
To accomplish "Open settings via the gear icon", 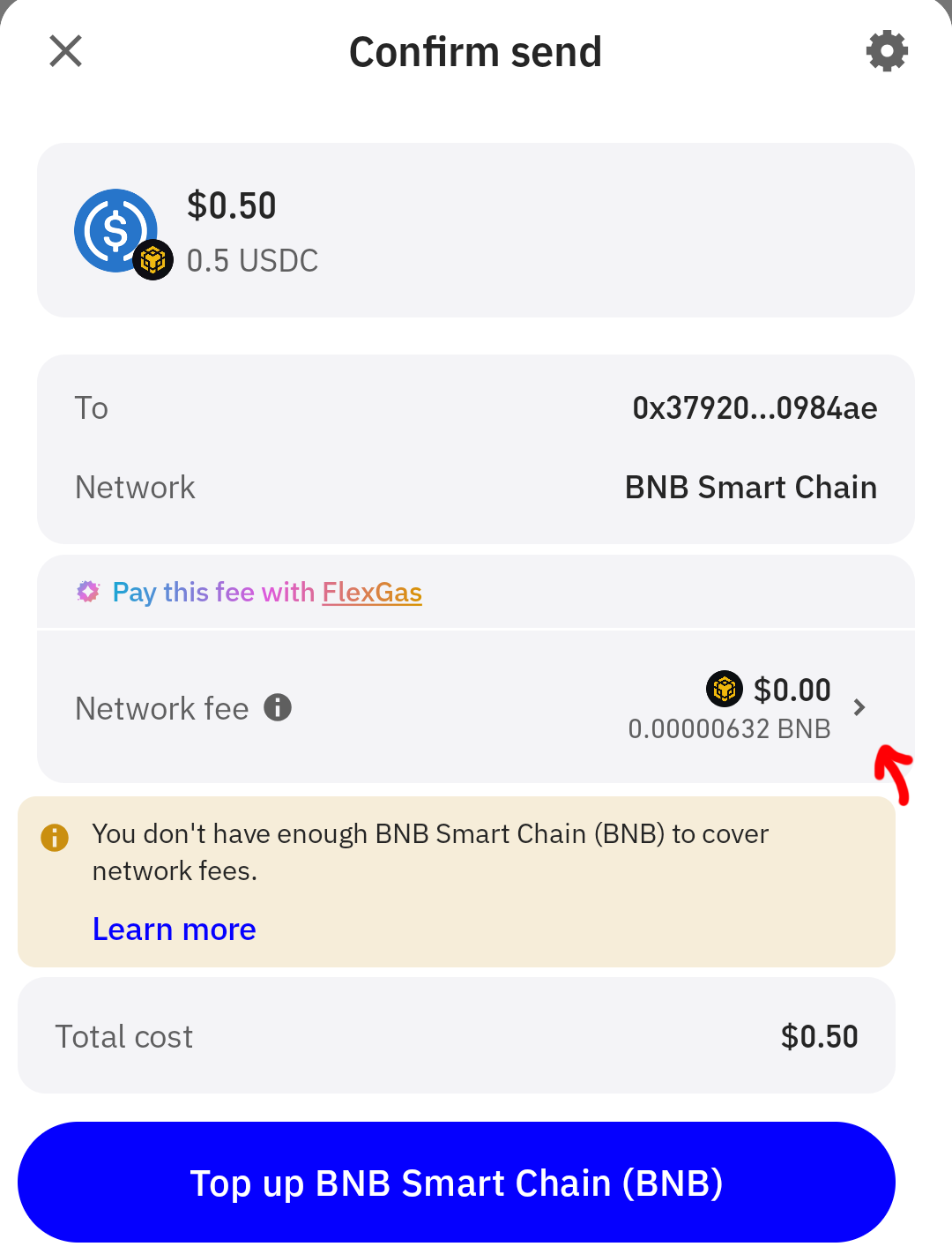I will (887, 50).
